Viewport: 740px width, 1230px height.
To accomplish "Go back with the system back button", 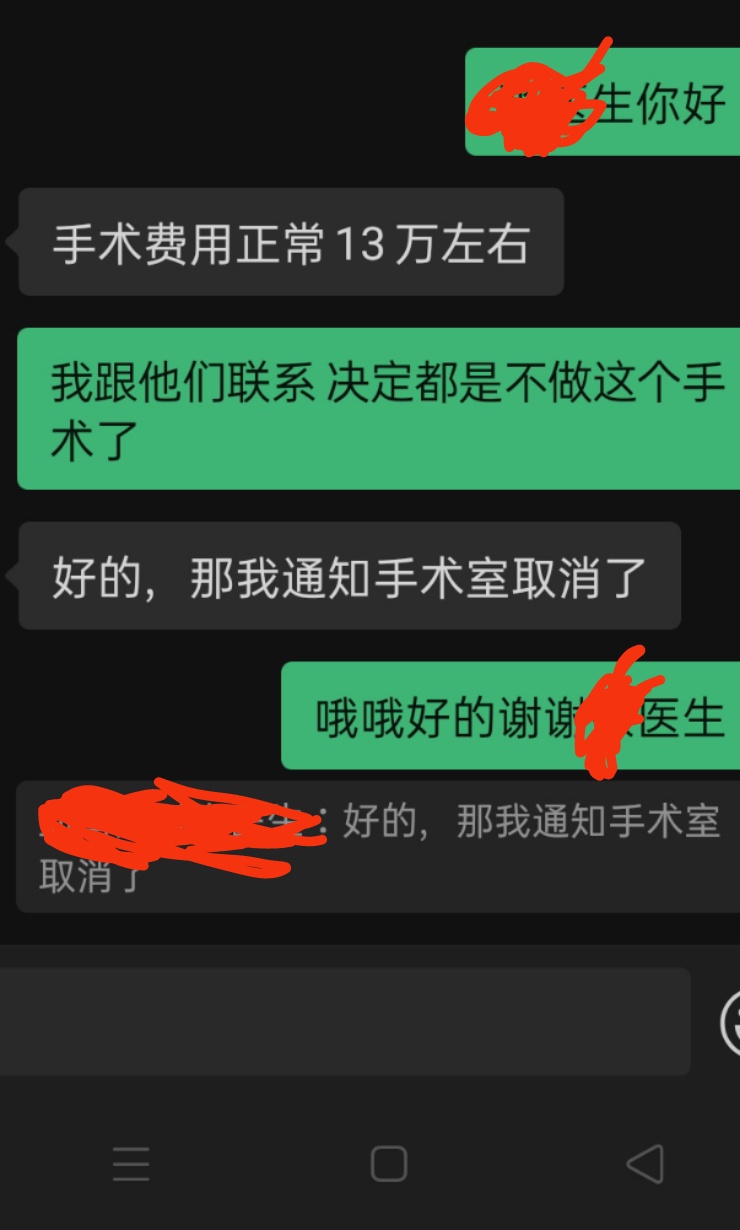I will point(644,1164).
